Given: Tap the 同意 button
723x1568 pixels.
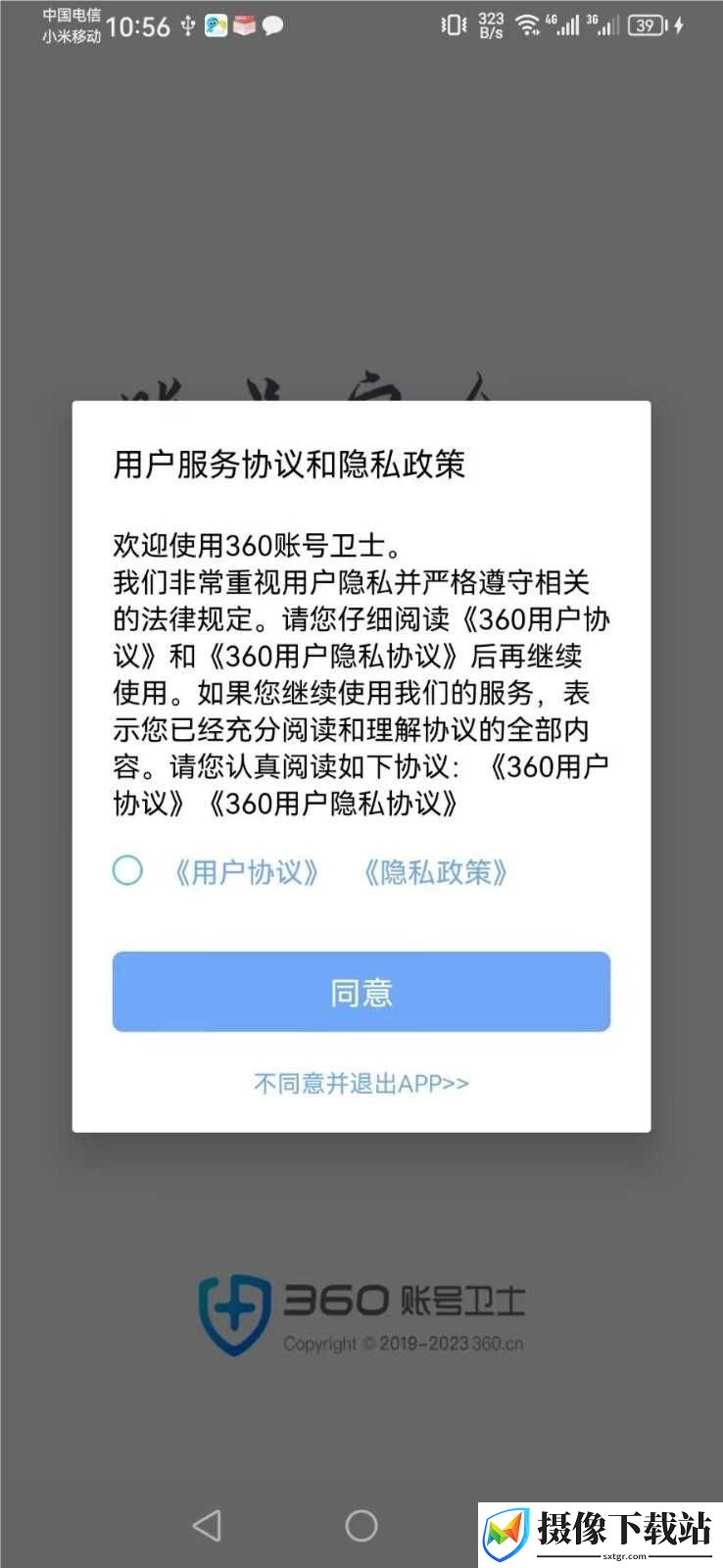Looking at the screenshot, I should [x=361, y=992].
